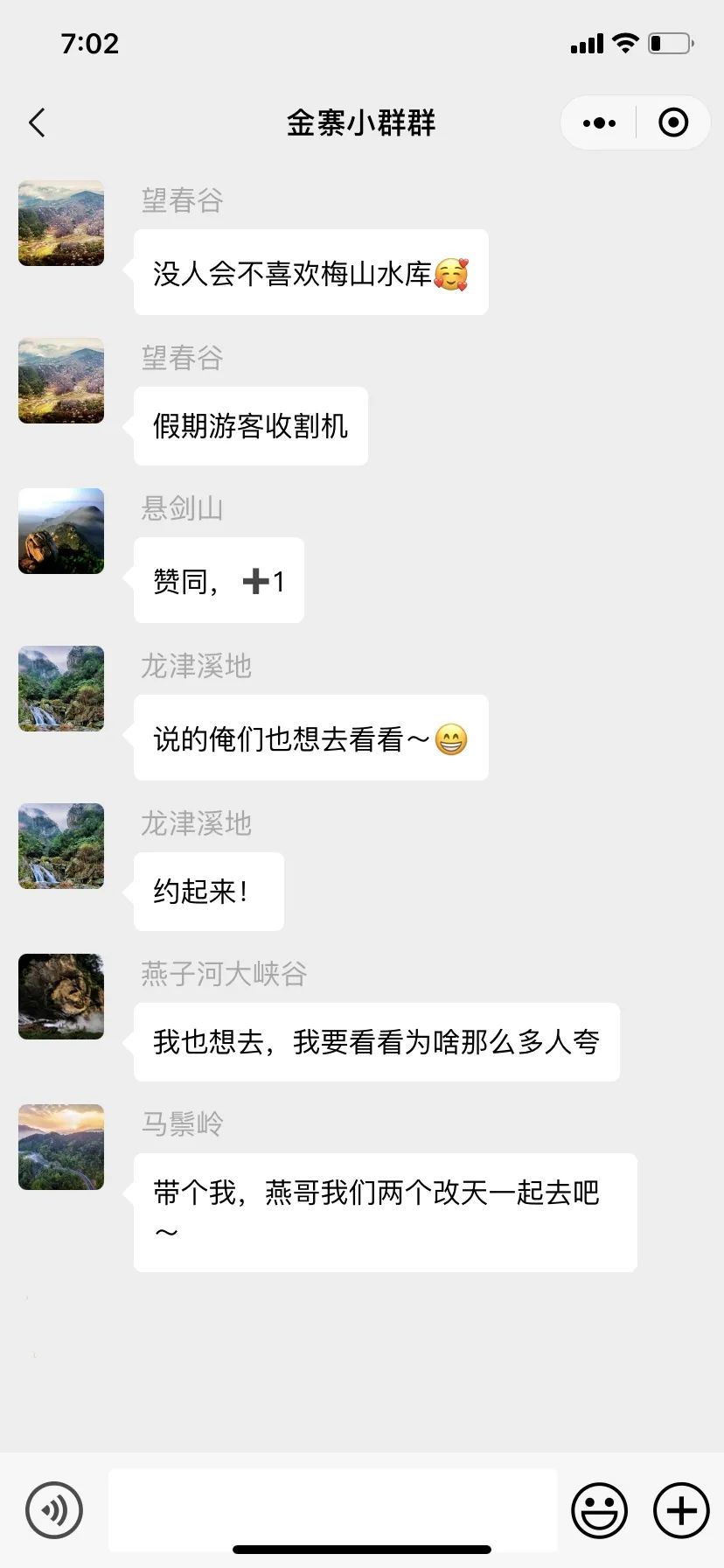Open the three-dot more options menu
This screenshot has width=724, height=1568.
point(599,123)
